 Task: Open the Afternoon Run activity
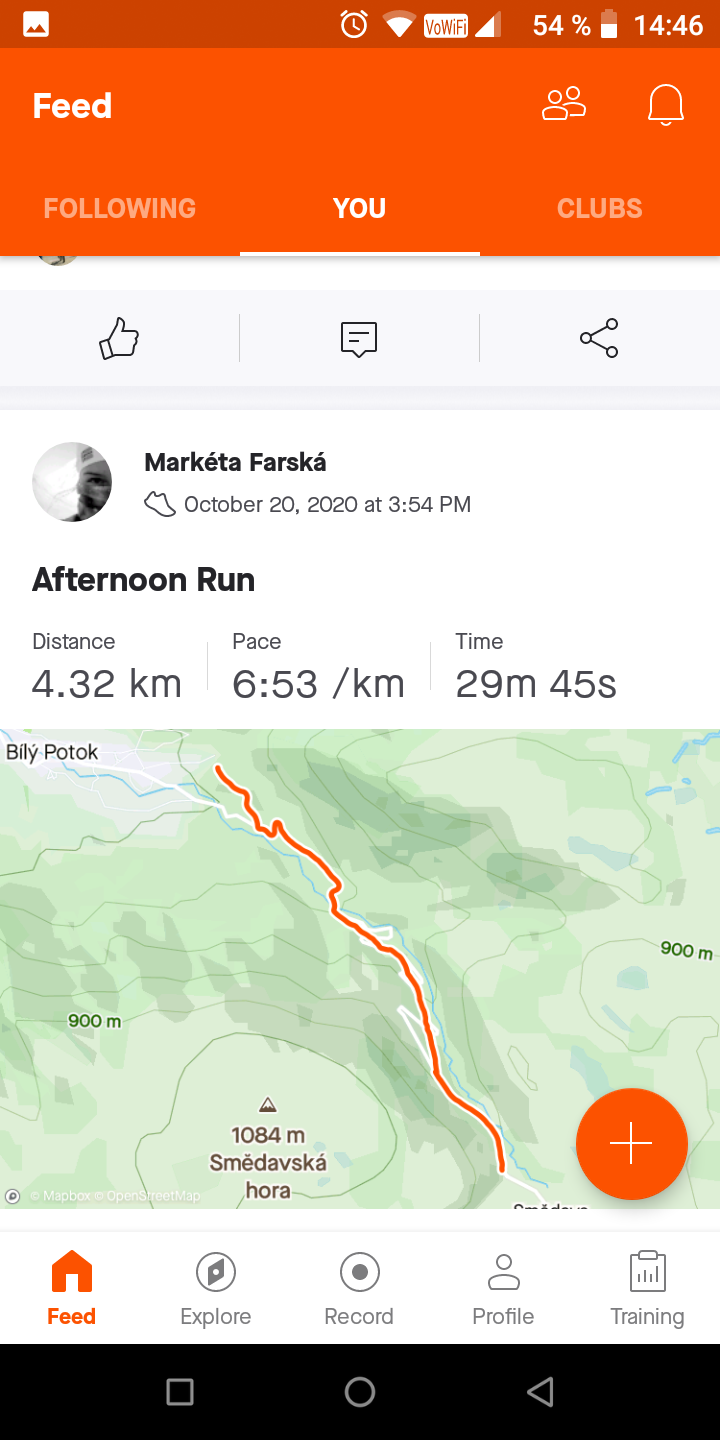(x=144, y=580)
